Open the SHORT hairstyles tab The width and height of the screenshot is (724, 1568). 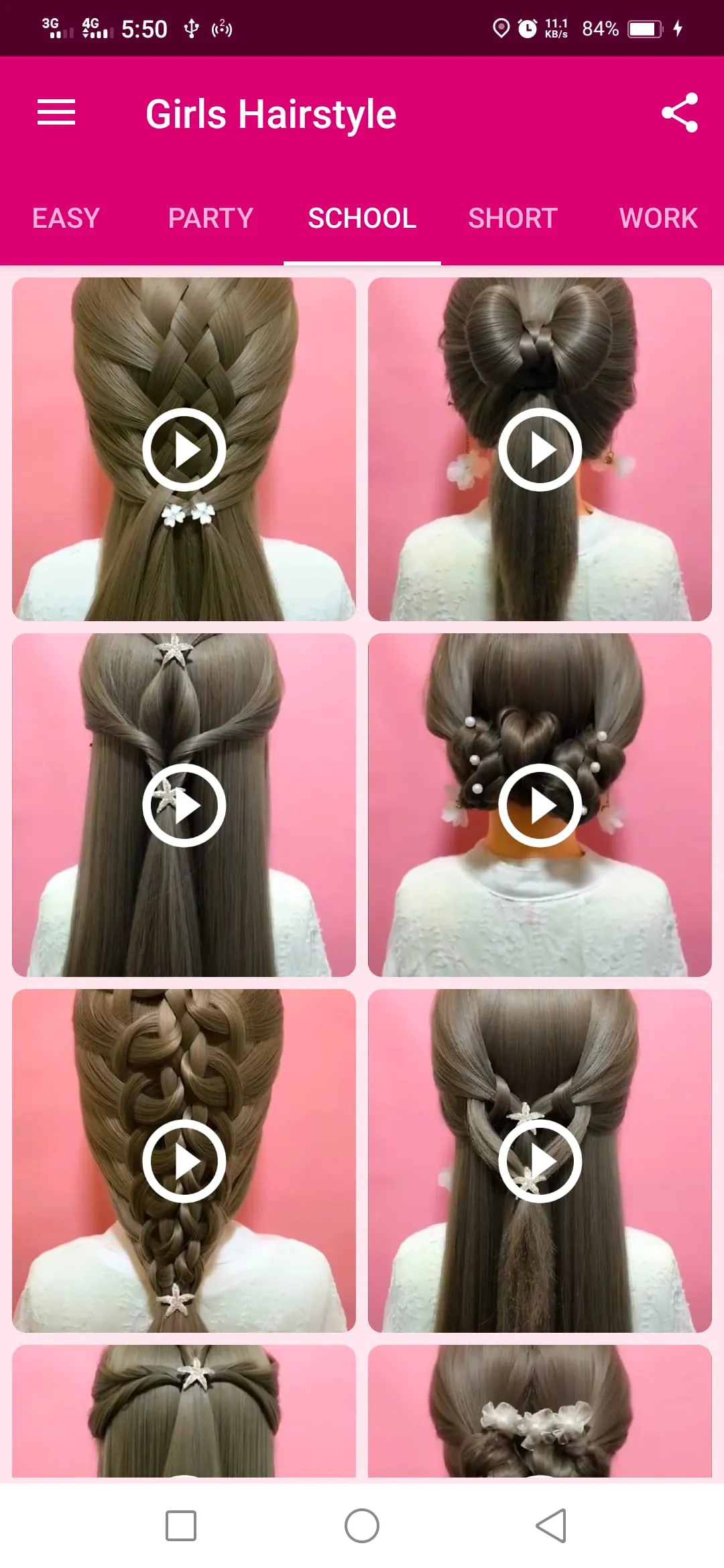pyautogui.click(x=512, y=218)
